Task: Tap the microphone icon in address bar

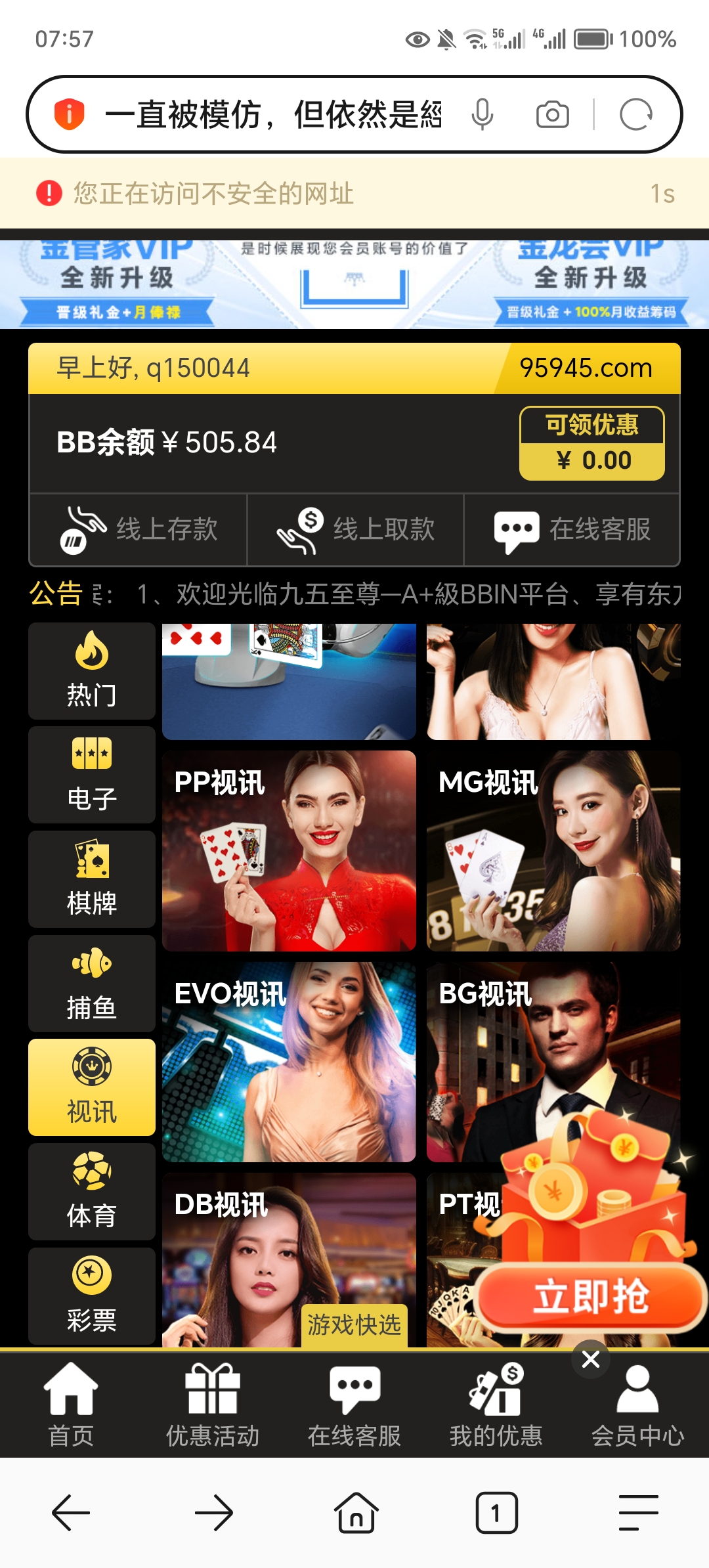Action: 483,115
